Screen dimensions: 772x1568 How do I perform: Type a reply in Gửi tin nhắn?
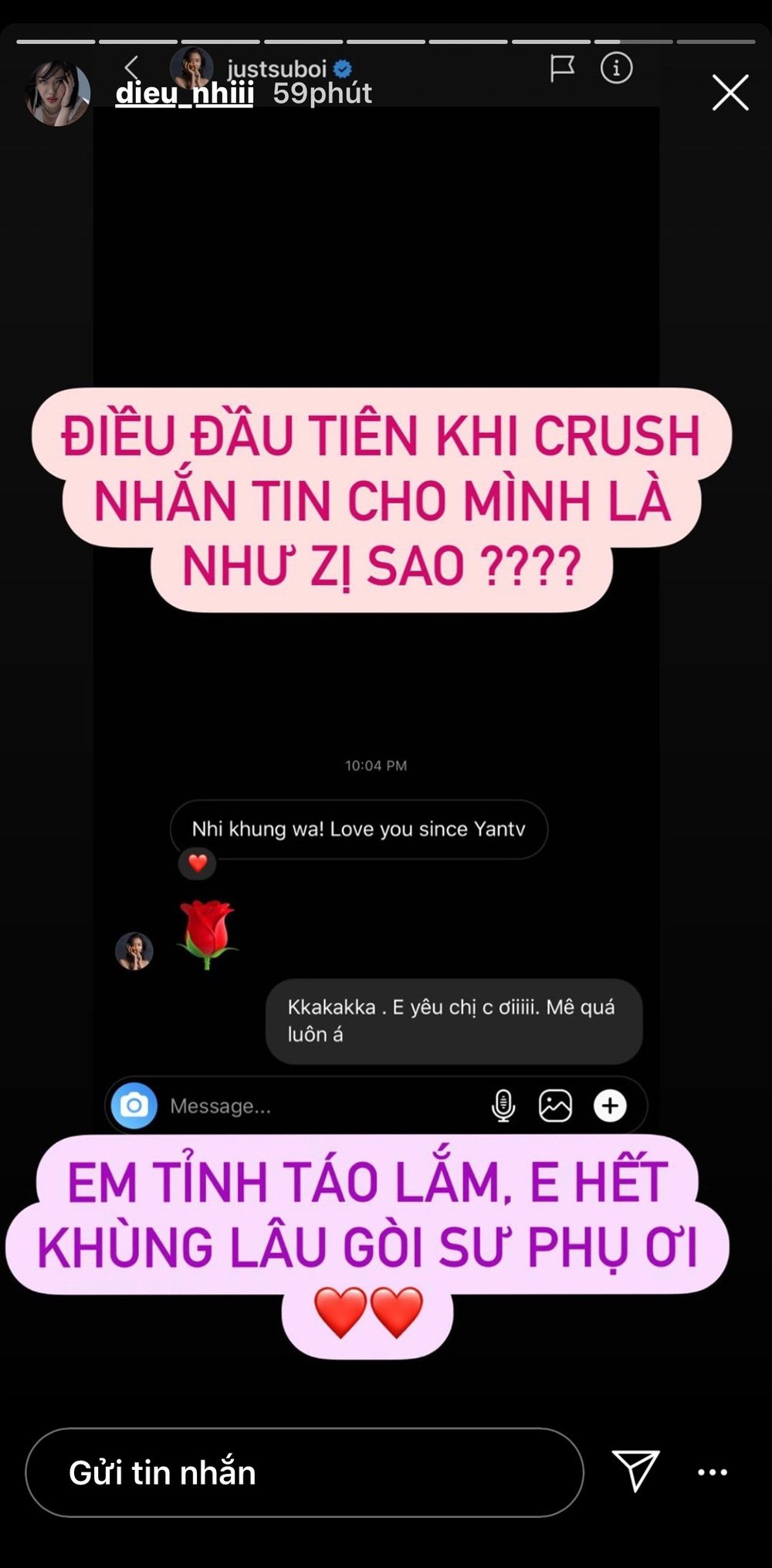point(304,1472)
